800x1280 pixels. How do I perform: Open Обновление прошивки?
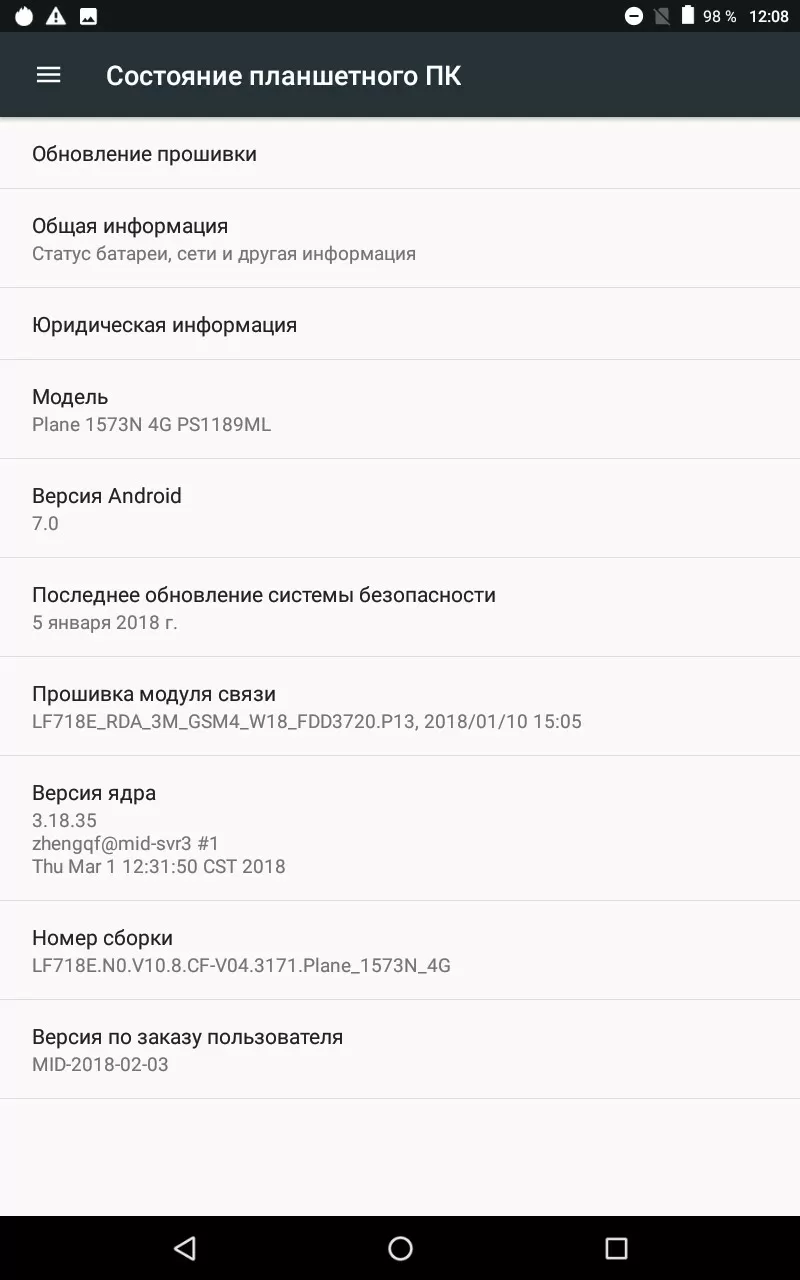point(400,153)
